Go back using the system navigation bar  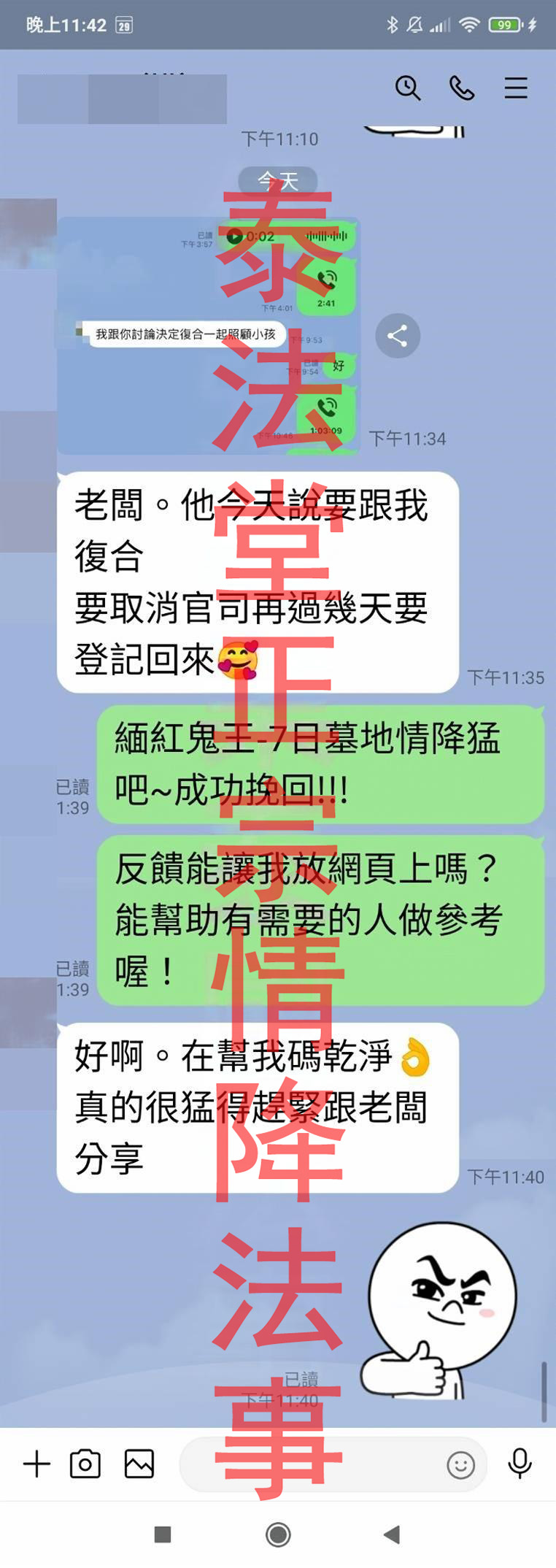(x=392, y=1534)
